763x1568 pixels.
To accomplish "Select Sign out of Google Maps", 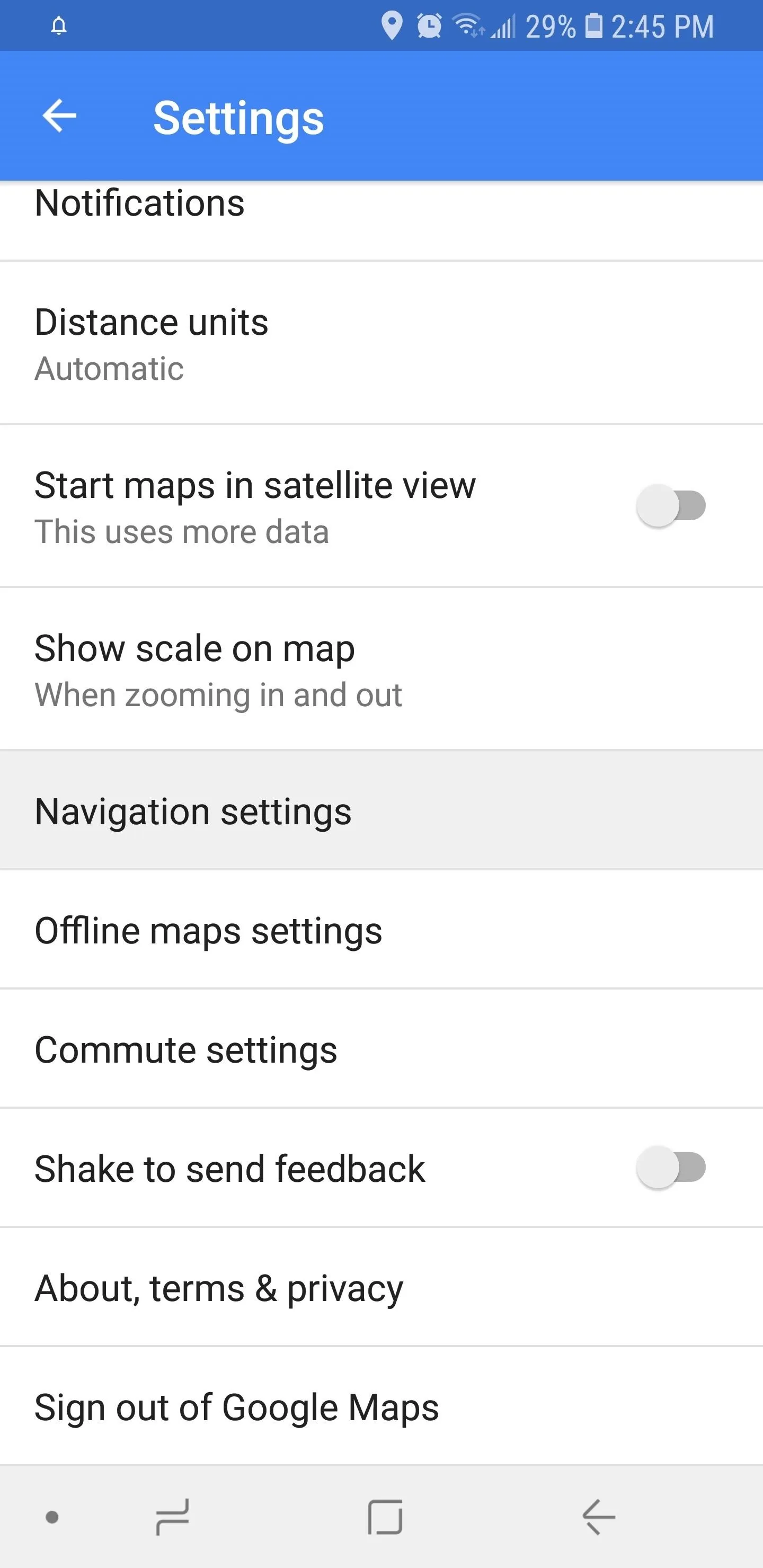I will pyautogui.click(x=381, y=1406).
